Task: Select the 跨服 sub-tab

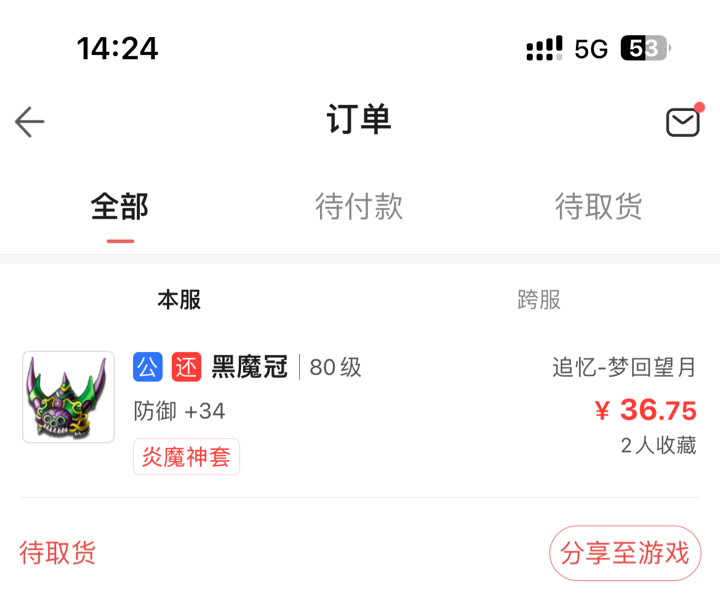Action: [539, 299]
